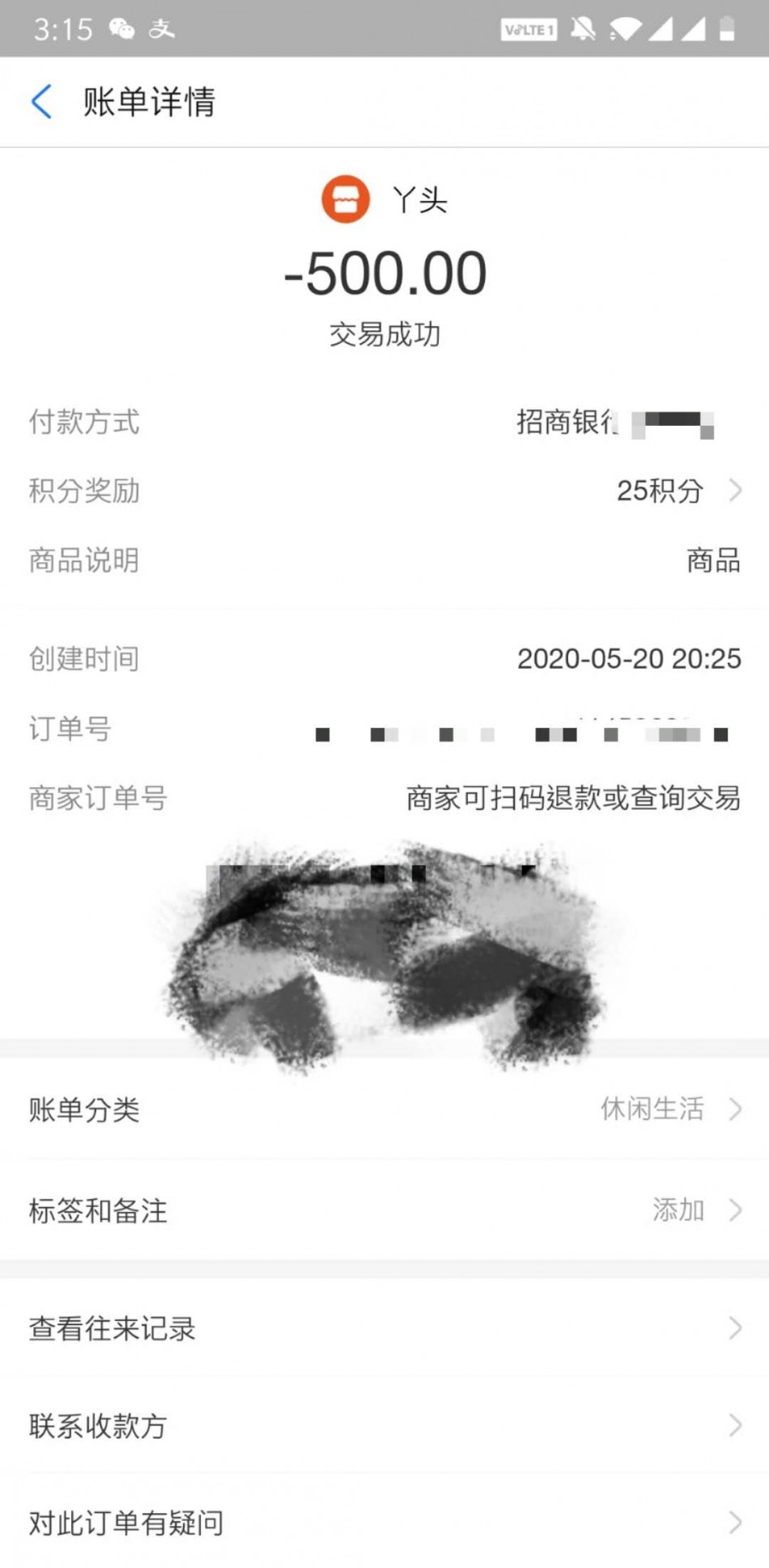Open 积分奖励 25积分 details

tap(678, 491)
